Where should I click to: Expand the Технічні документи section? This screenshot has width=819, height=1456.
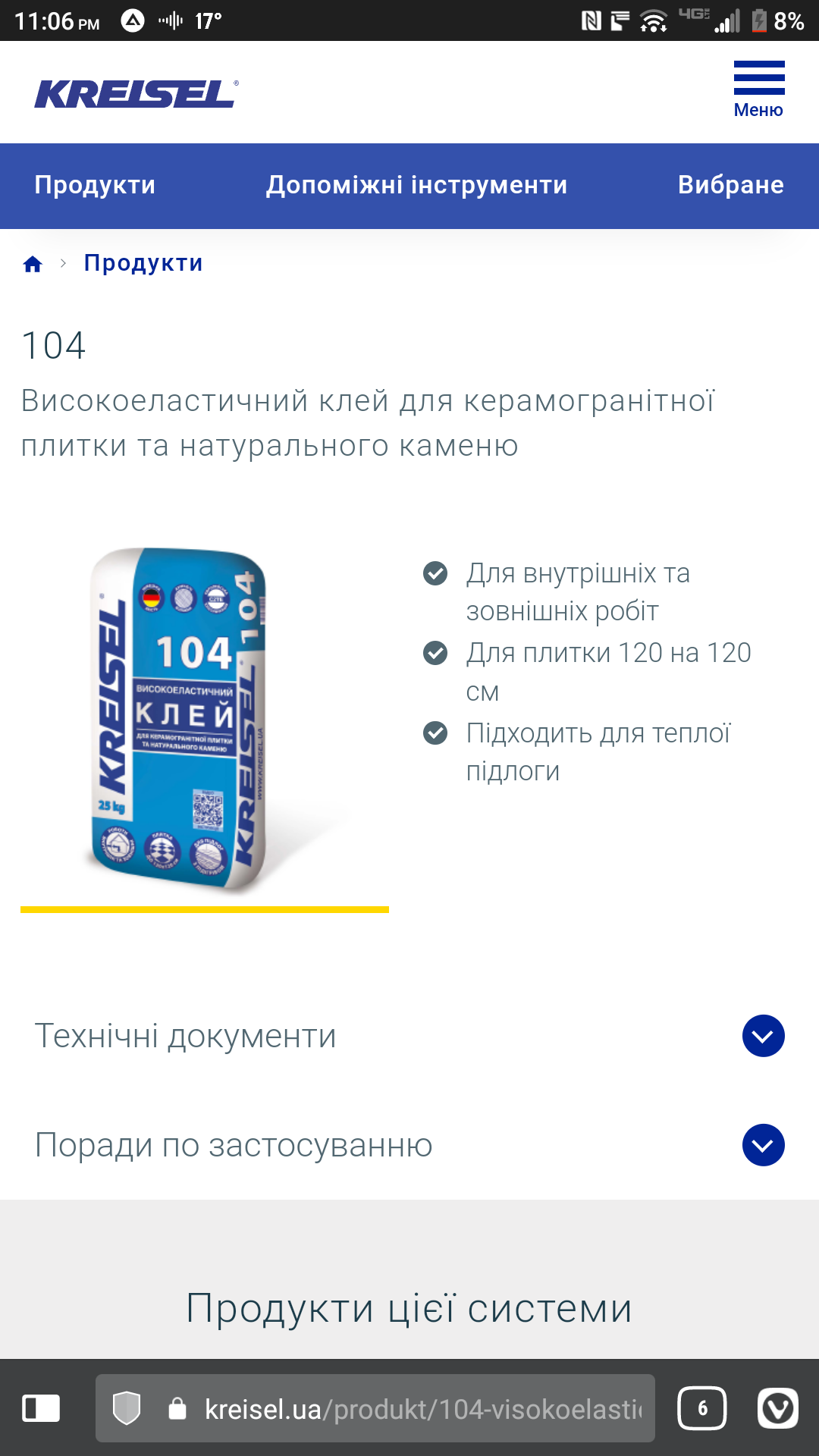click(409, 1036)
